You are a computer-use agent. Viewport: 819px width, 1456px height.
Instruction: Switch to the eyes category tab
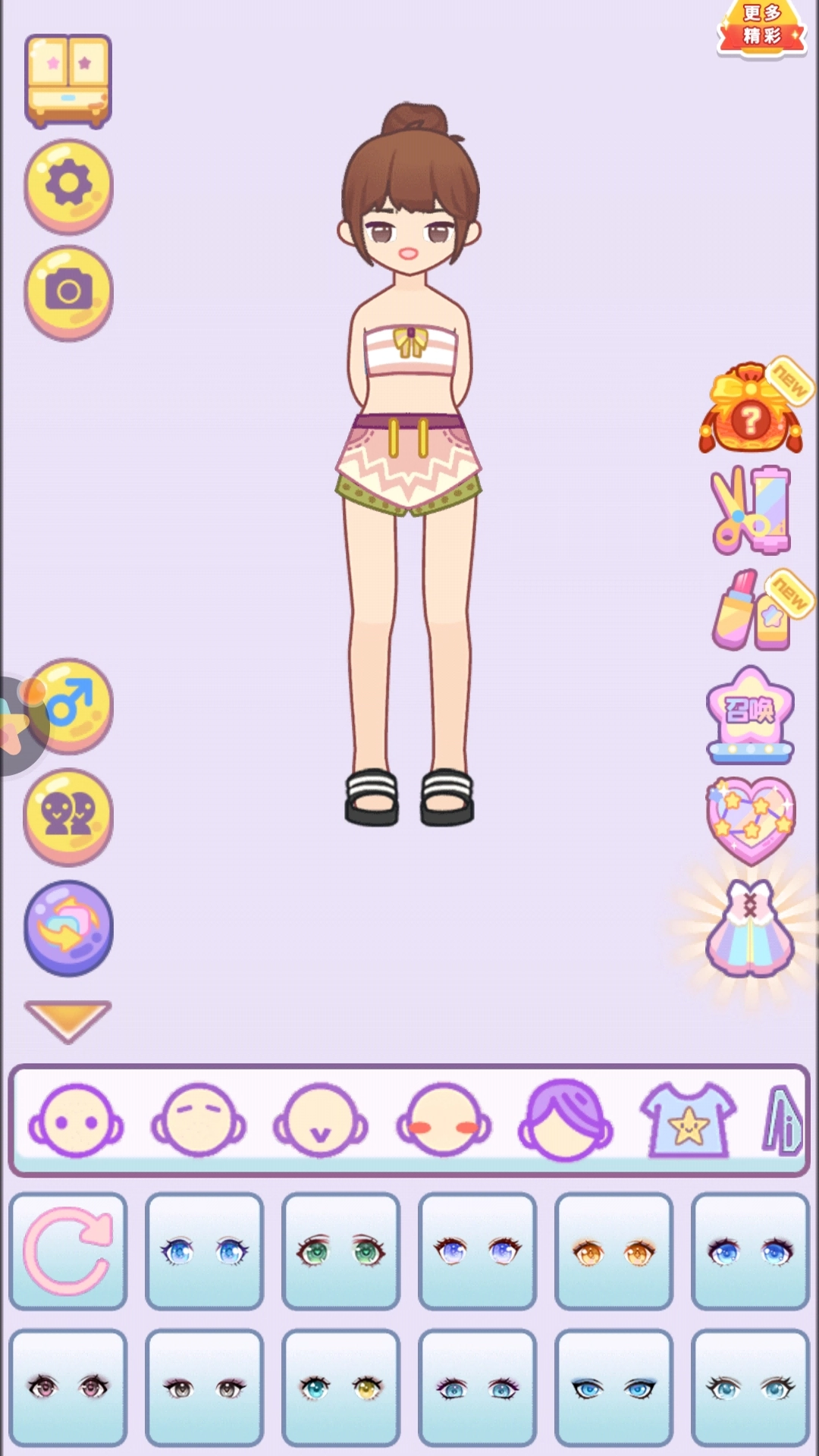[76, 1121]
